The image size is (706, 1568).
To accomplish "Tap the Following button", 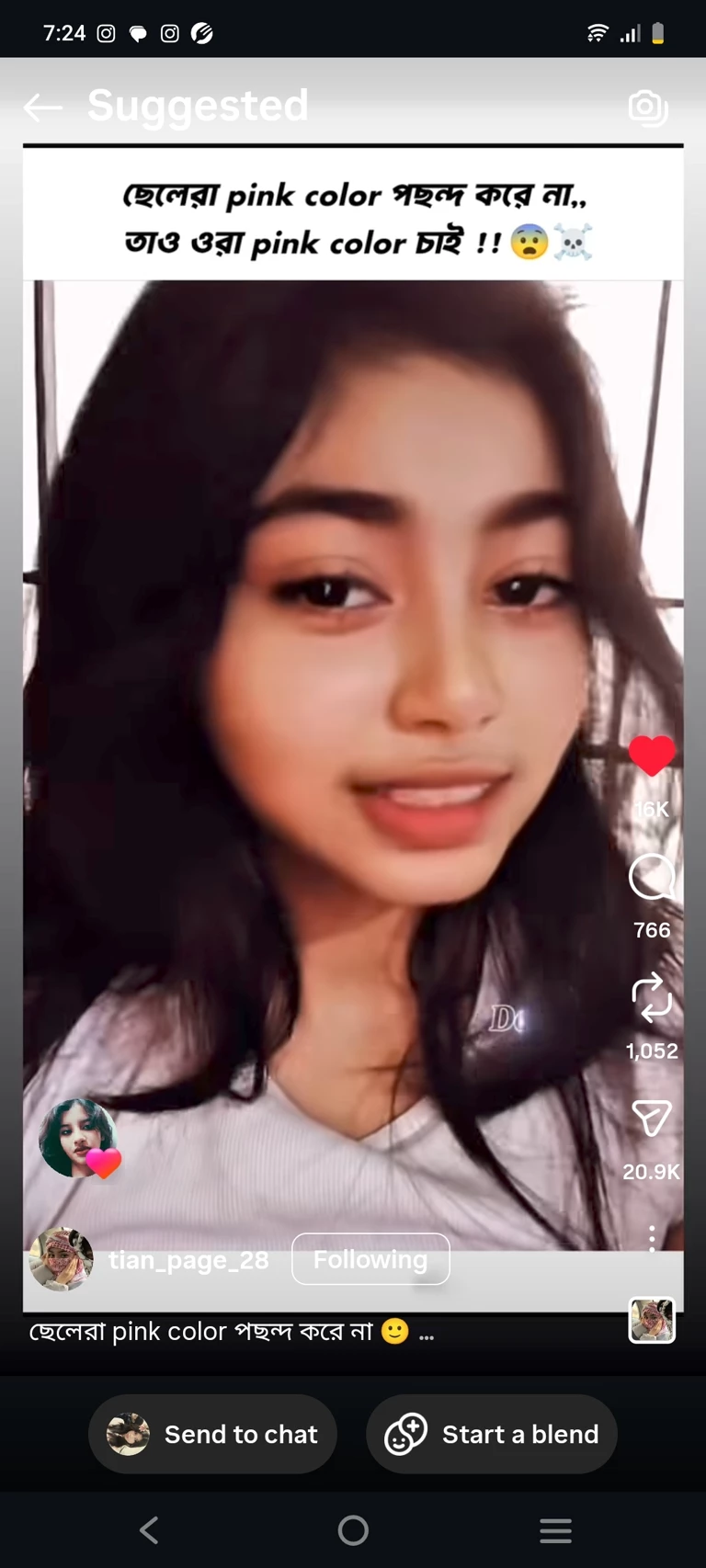I will [370, 1259].
